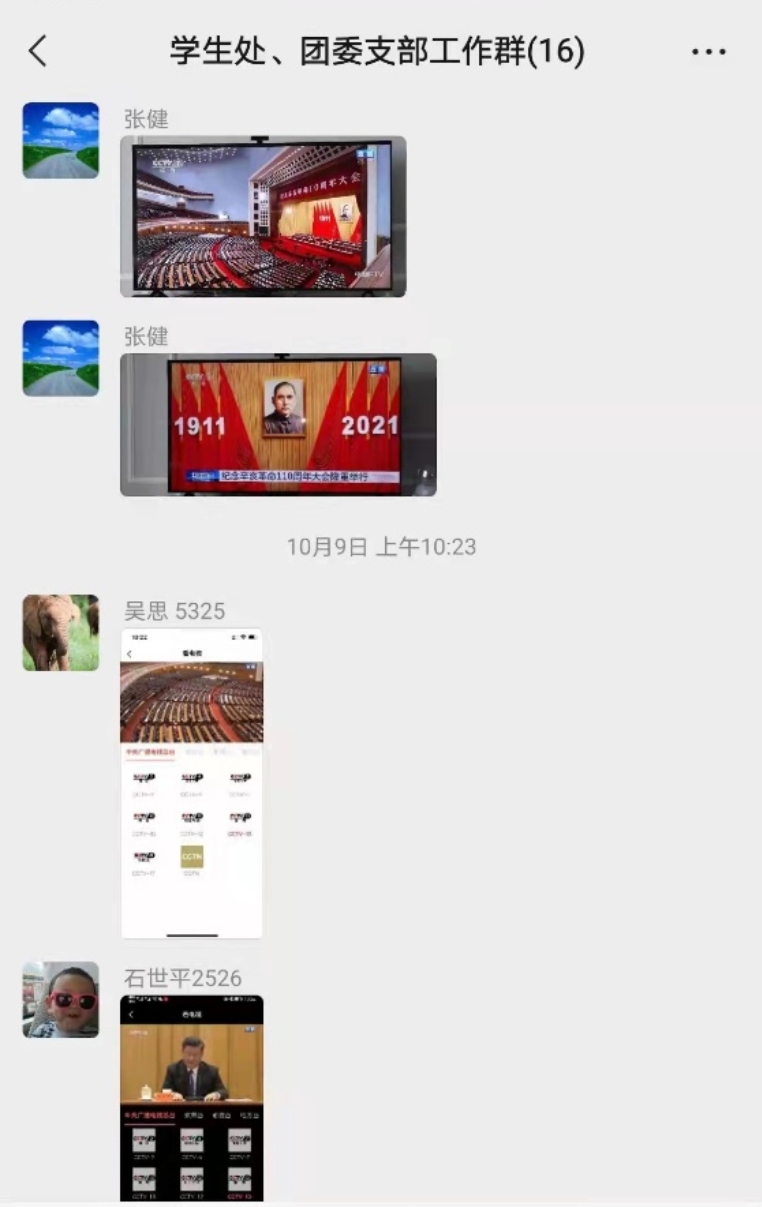Open the group chat options menu
The width and height of the screenshot is (762, 1207).
point(708,52)
